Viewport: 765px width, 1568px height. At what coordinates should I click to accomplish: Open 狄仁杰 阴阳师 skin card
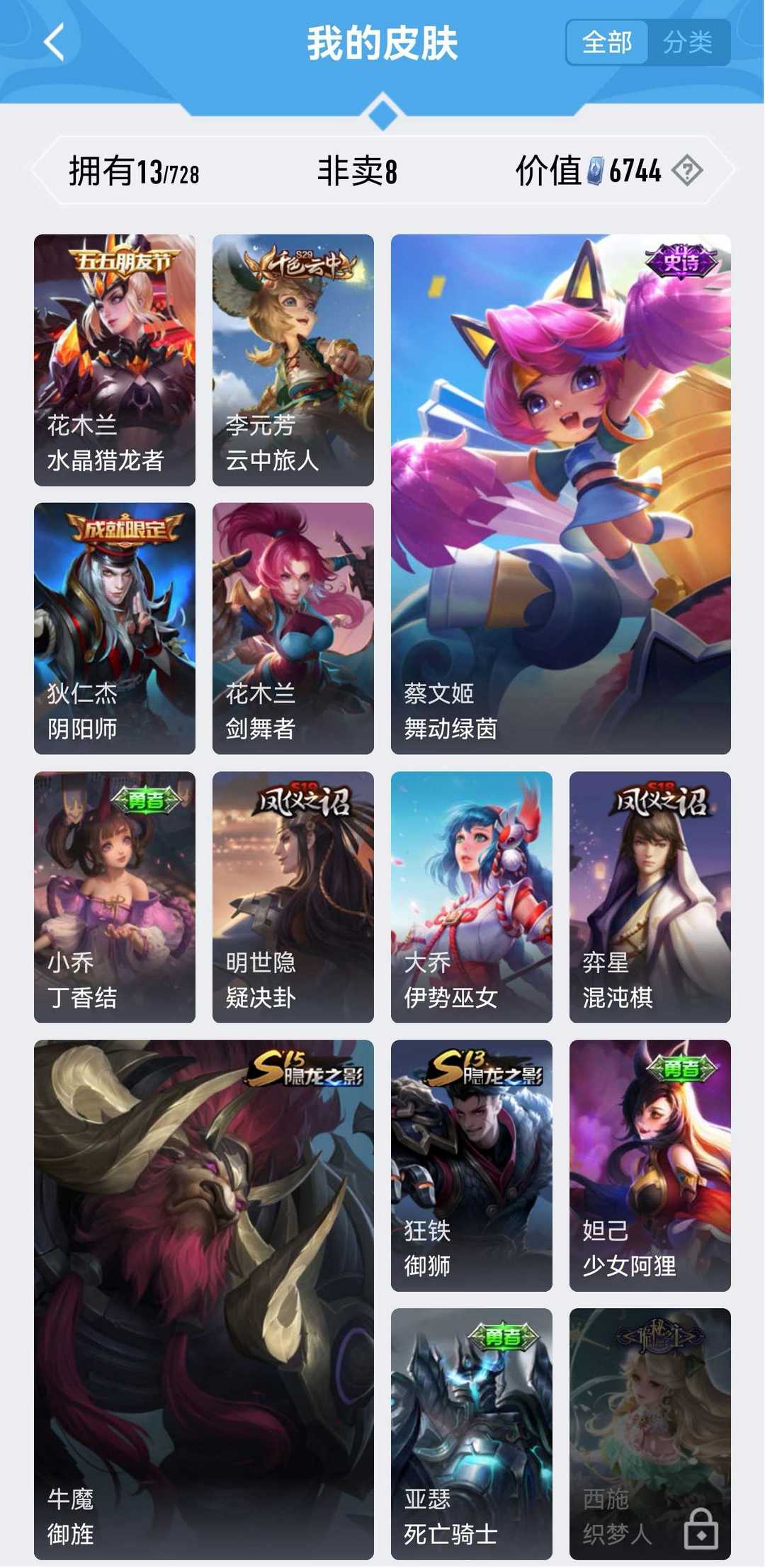point(115,628)
